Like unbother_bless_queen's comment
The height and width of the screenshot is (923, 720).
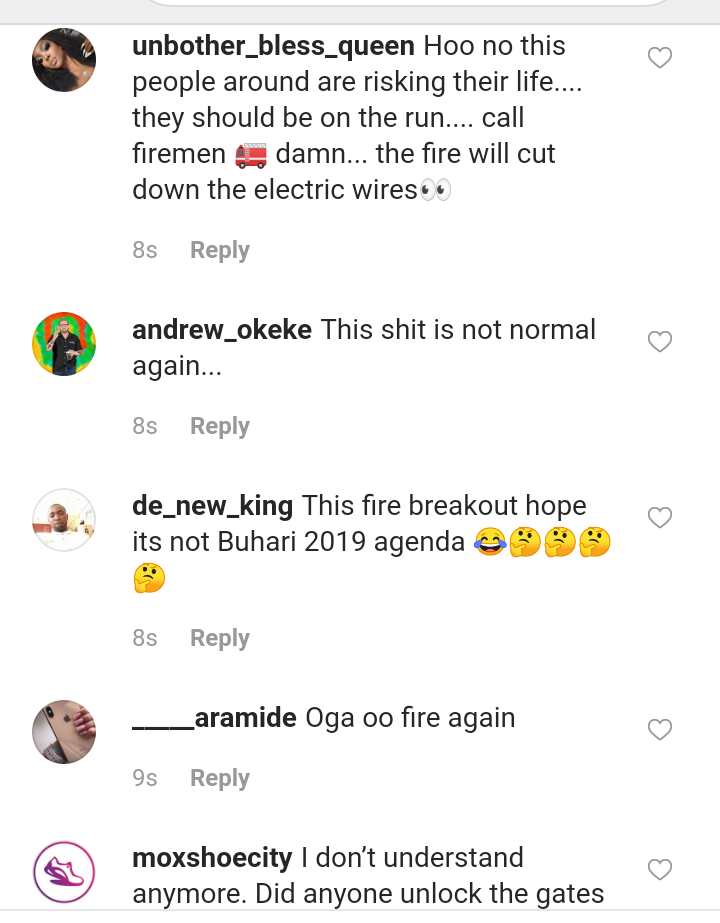coord(659,58)
